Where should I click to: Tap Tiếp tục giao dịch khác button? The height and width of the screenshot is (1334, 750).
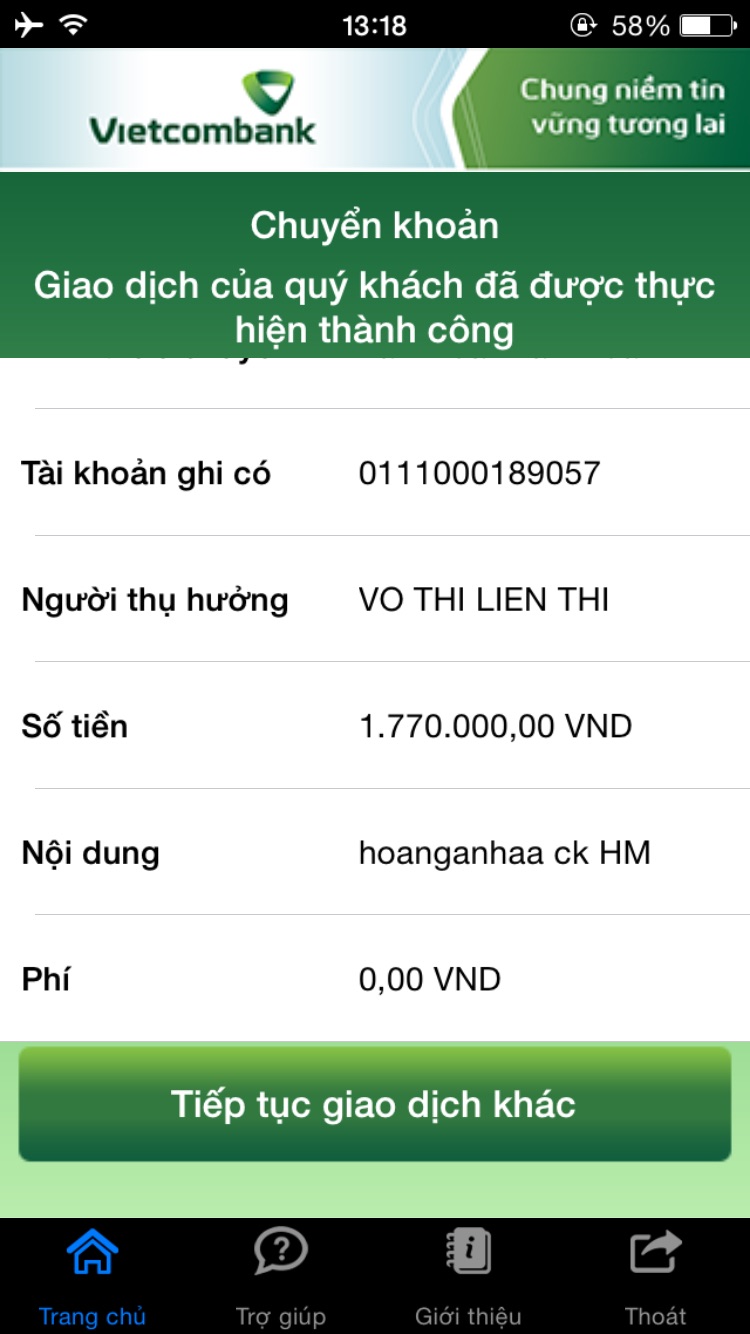[x=374, y=1104]
